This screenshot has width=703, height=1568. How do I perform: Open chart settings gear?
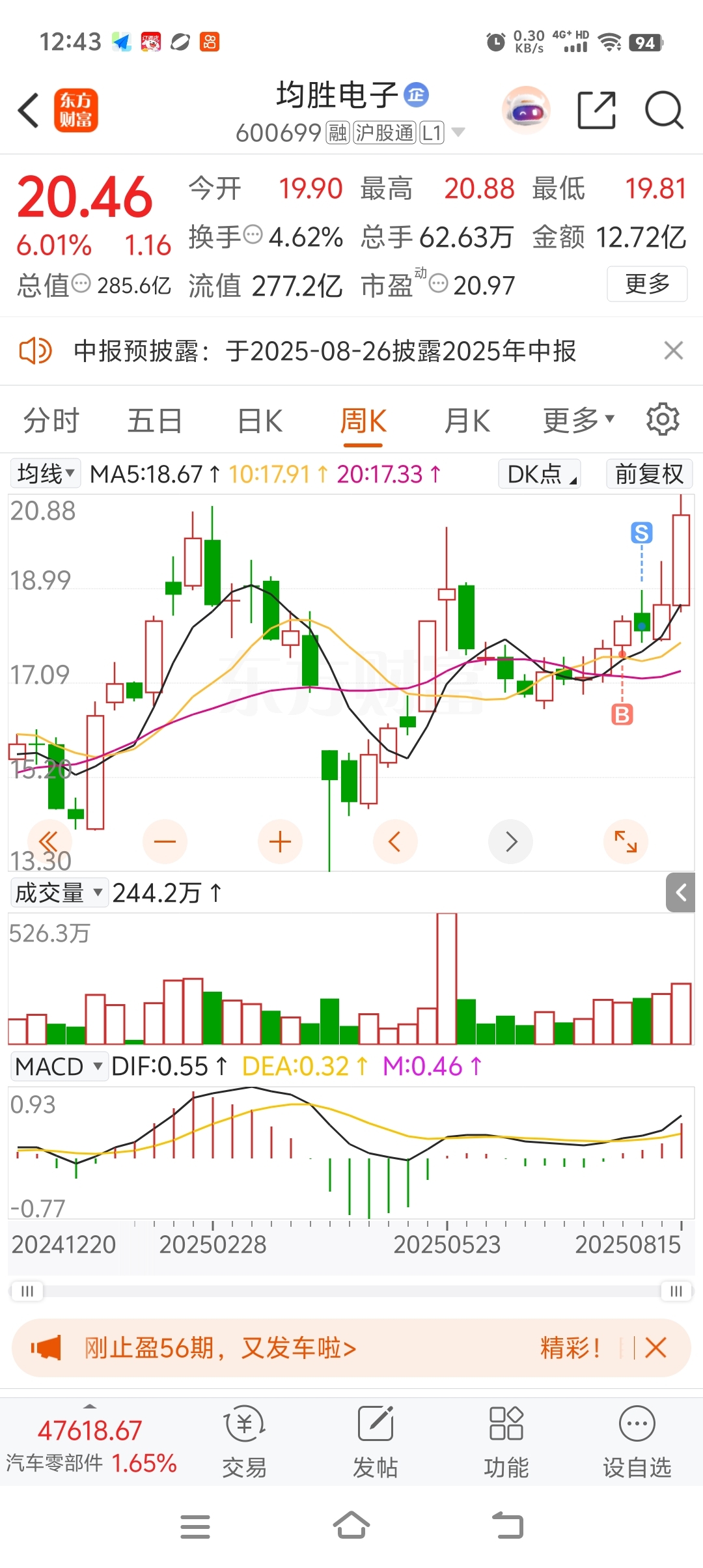coord(663,419)
